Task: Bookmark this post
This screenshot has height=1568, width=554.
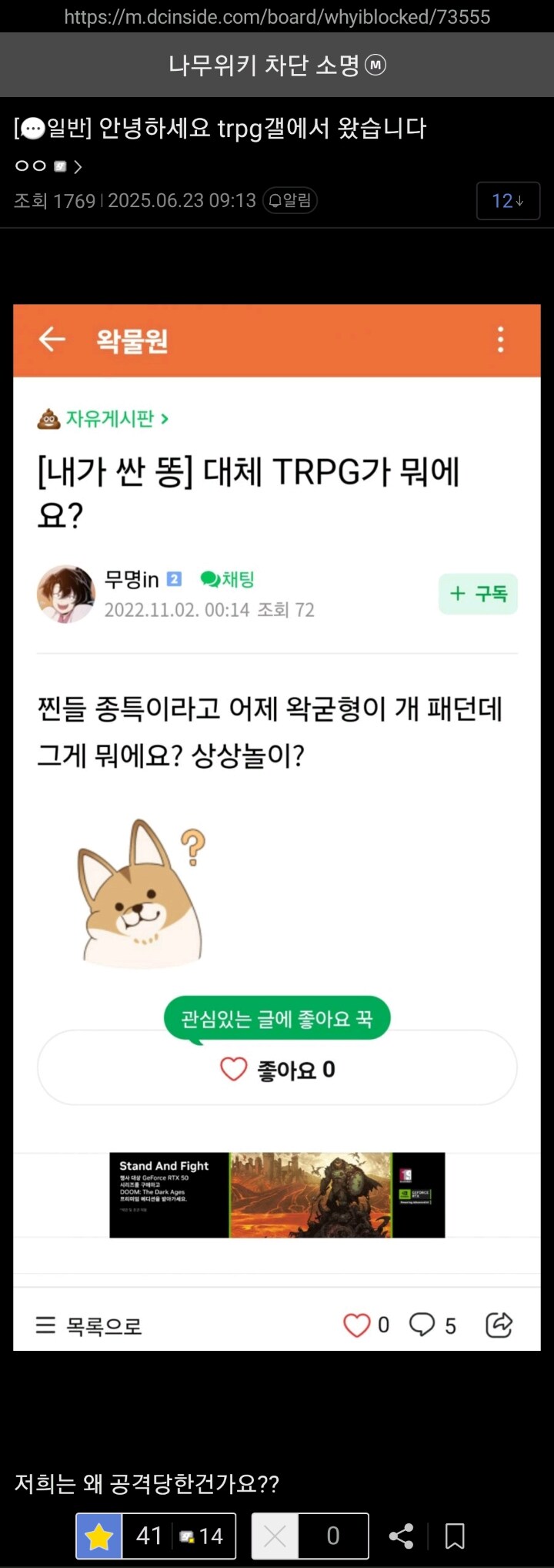Action: pyautogui.click(x=455, y=1536)
